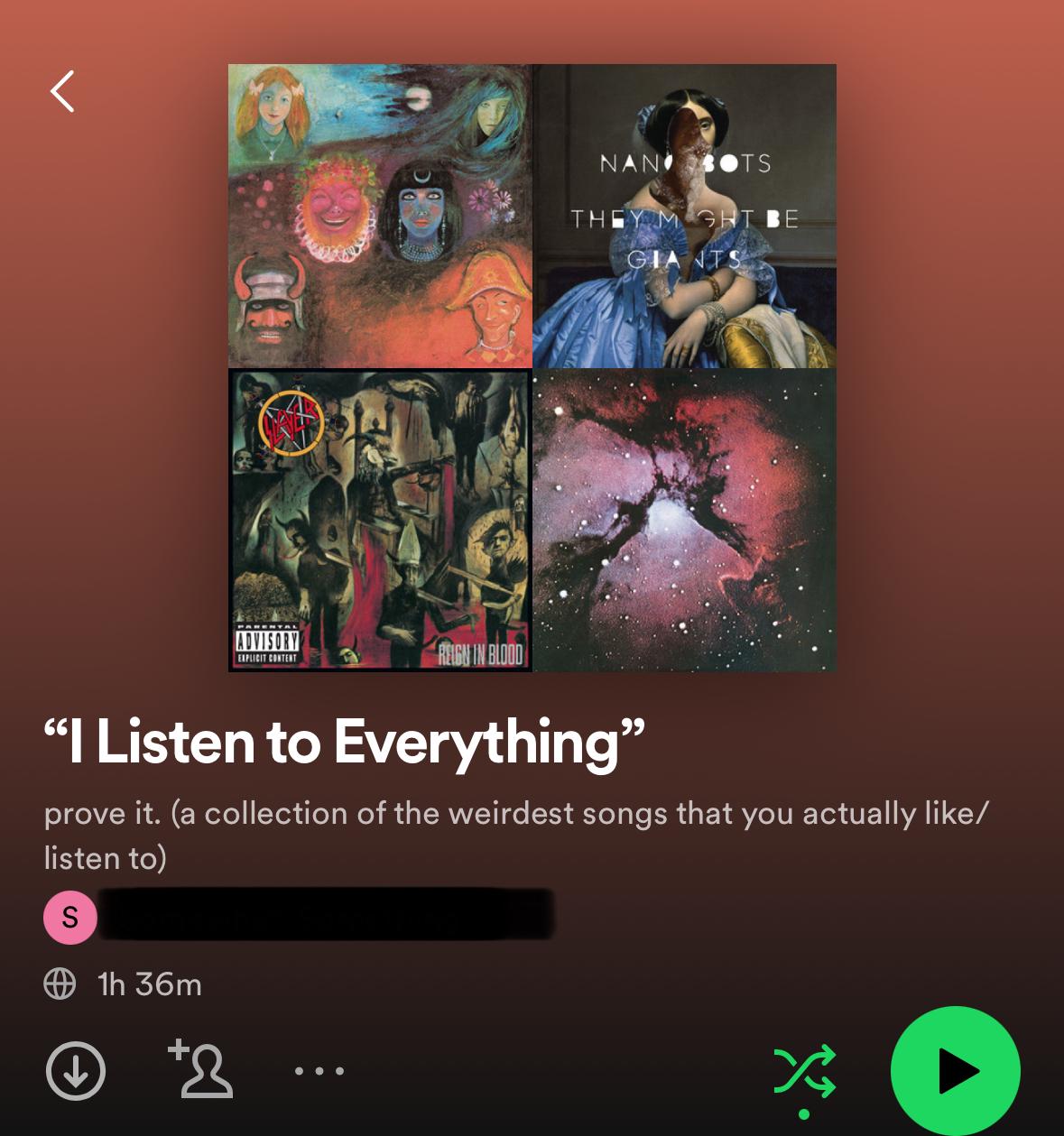The width and height of the screenshot is (1064, 1136).
Task: Open the three-dot more options menu
Action: point(319,1071)
